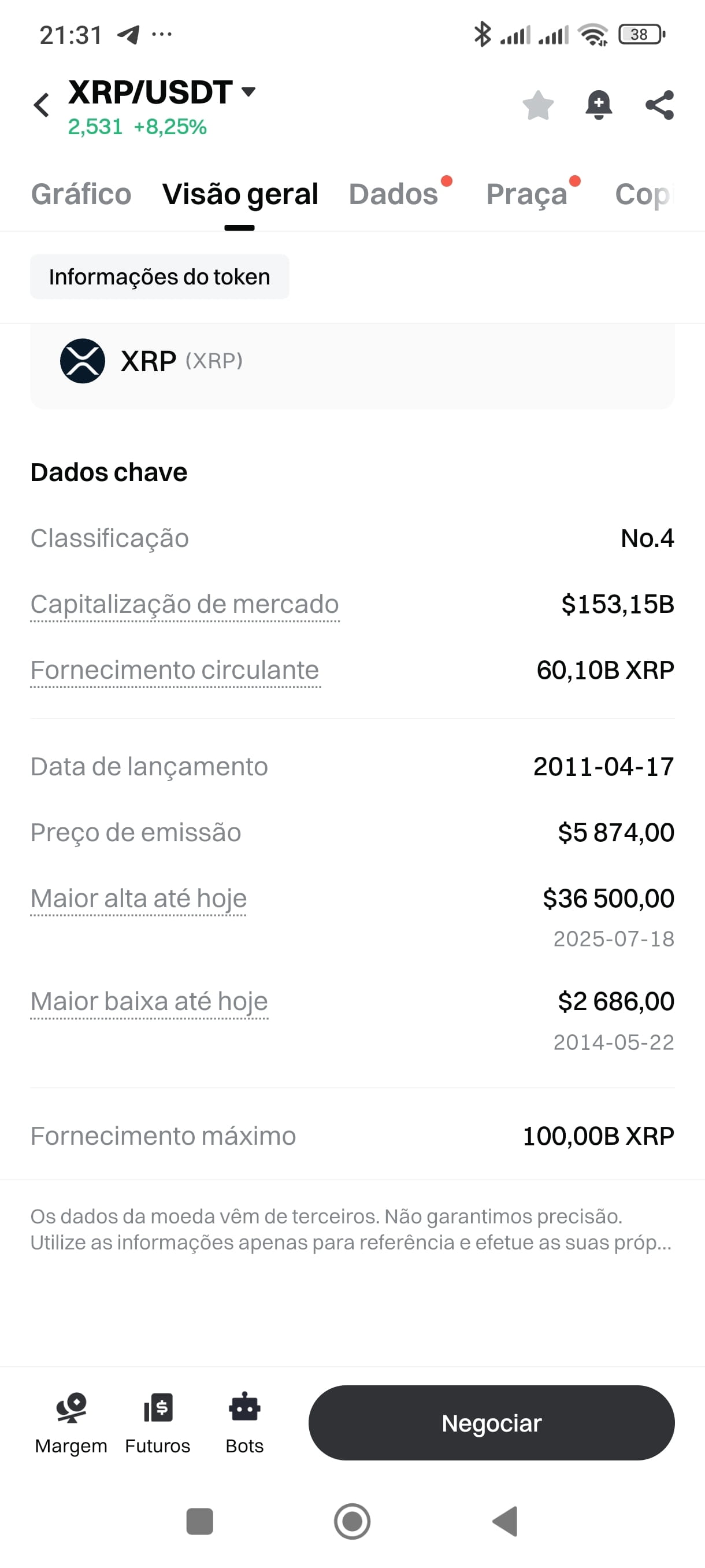The width and height of the screenshot is (705, 1568).
Task: Tap the Negociar button
Action: (491, 1422)
